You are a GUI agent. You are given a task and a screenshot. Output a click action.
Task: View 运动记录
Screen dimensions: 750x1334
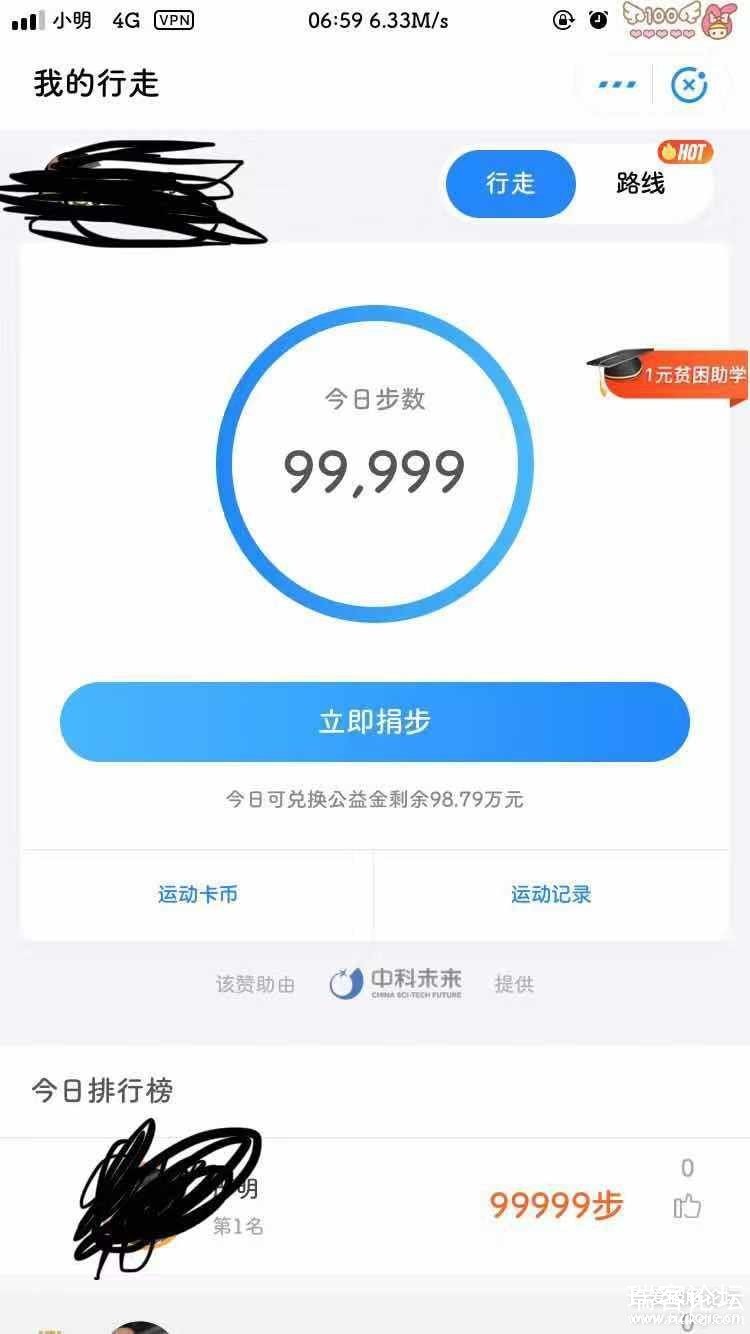point(551,894)
